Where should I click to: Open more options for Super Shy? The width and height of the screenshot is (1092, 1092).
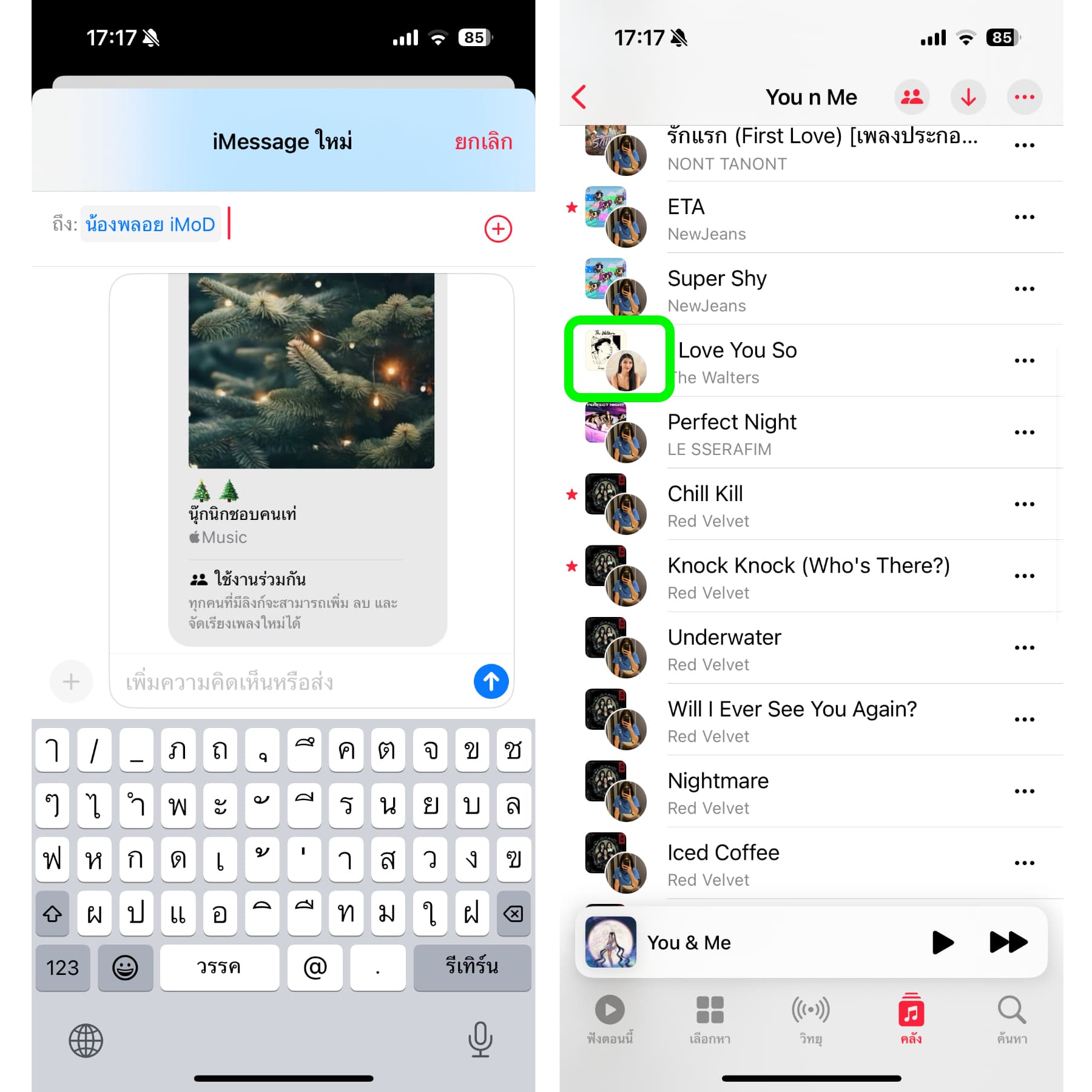click(x=1024, y=289)
